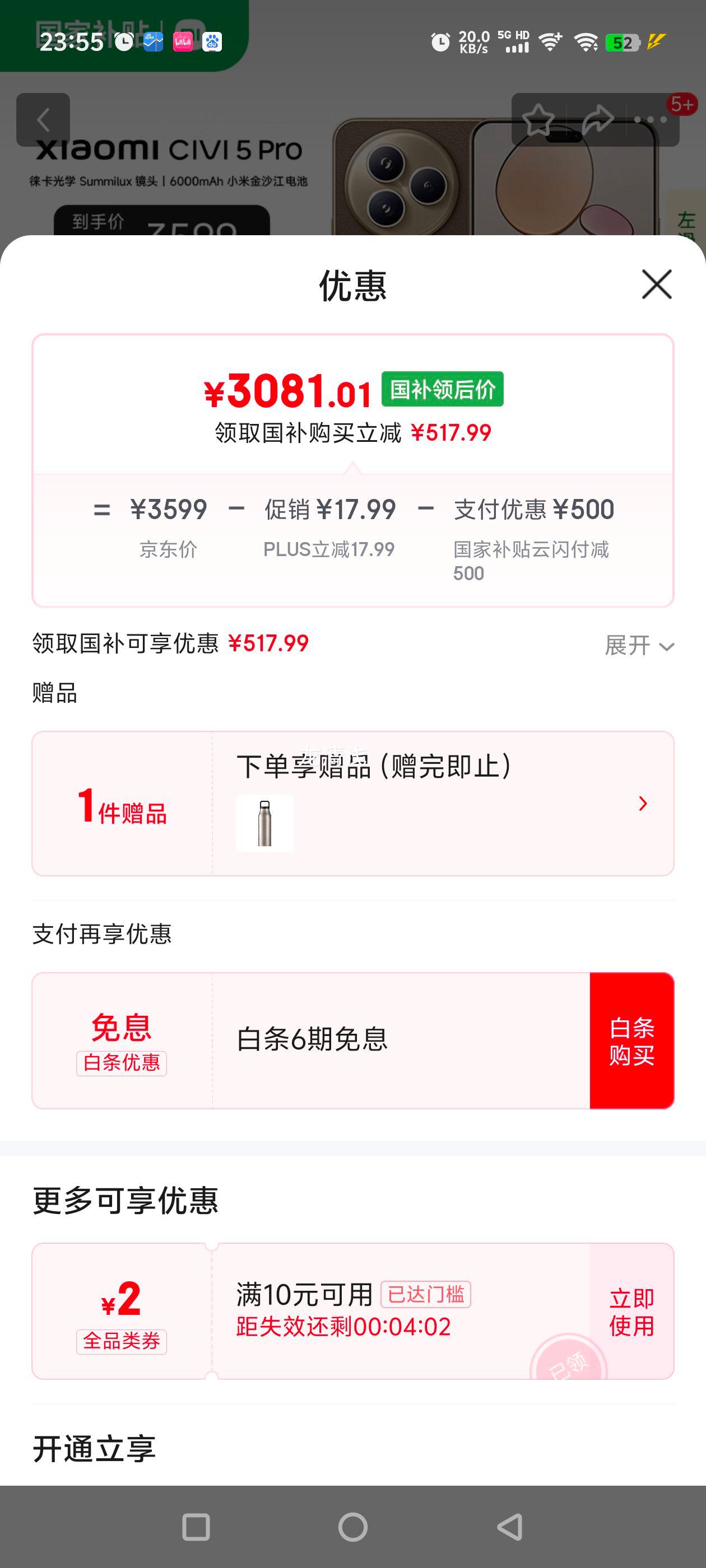The width and height of the screenshot is (706, 1568).
Task: Use the ¥2 coupon with 立即使用
Action: tap(631, 1312)
